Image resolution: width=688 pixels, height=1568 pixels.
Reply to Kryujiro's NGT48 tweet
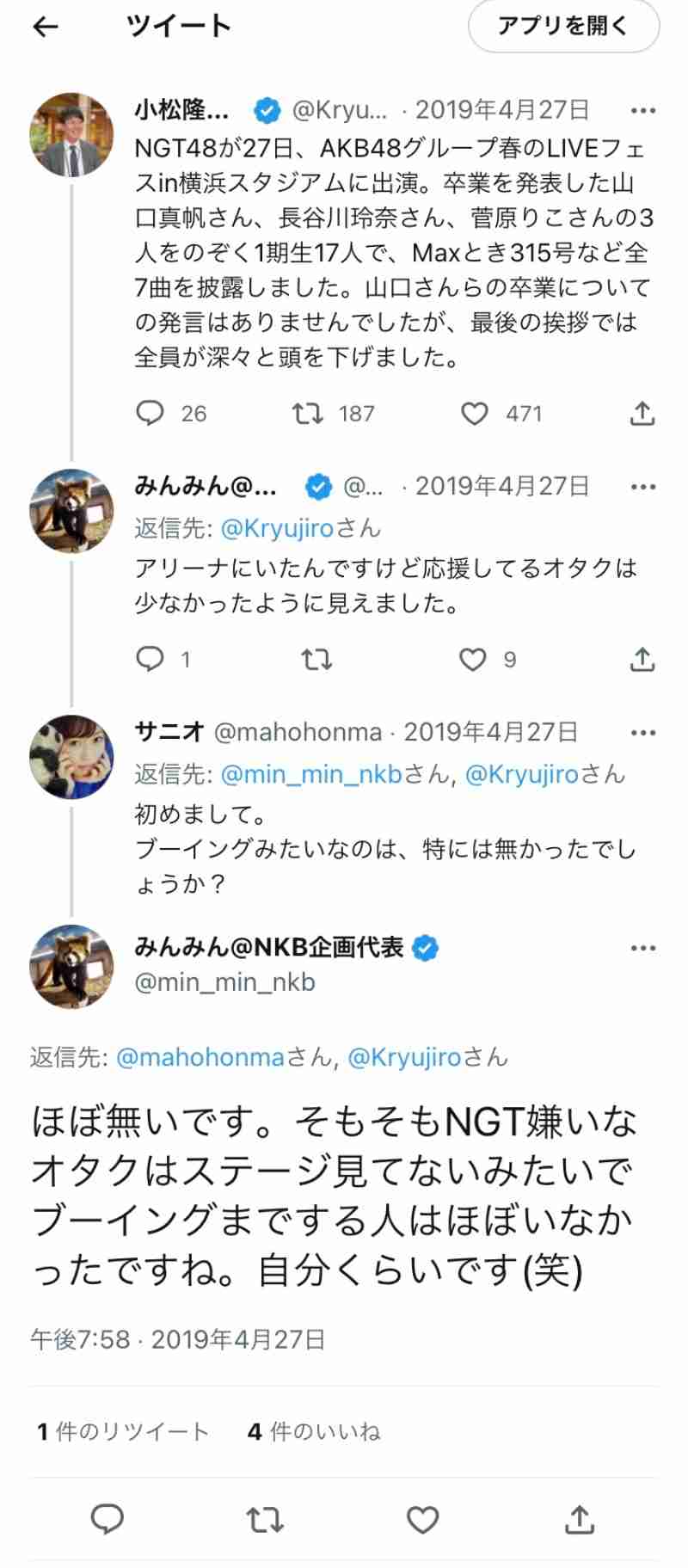pos(150,414)
